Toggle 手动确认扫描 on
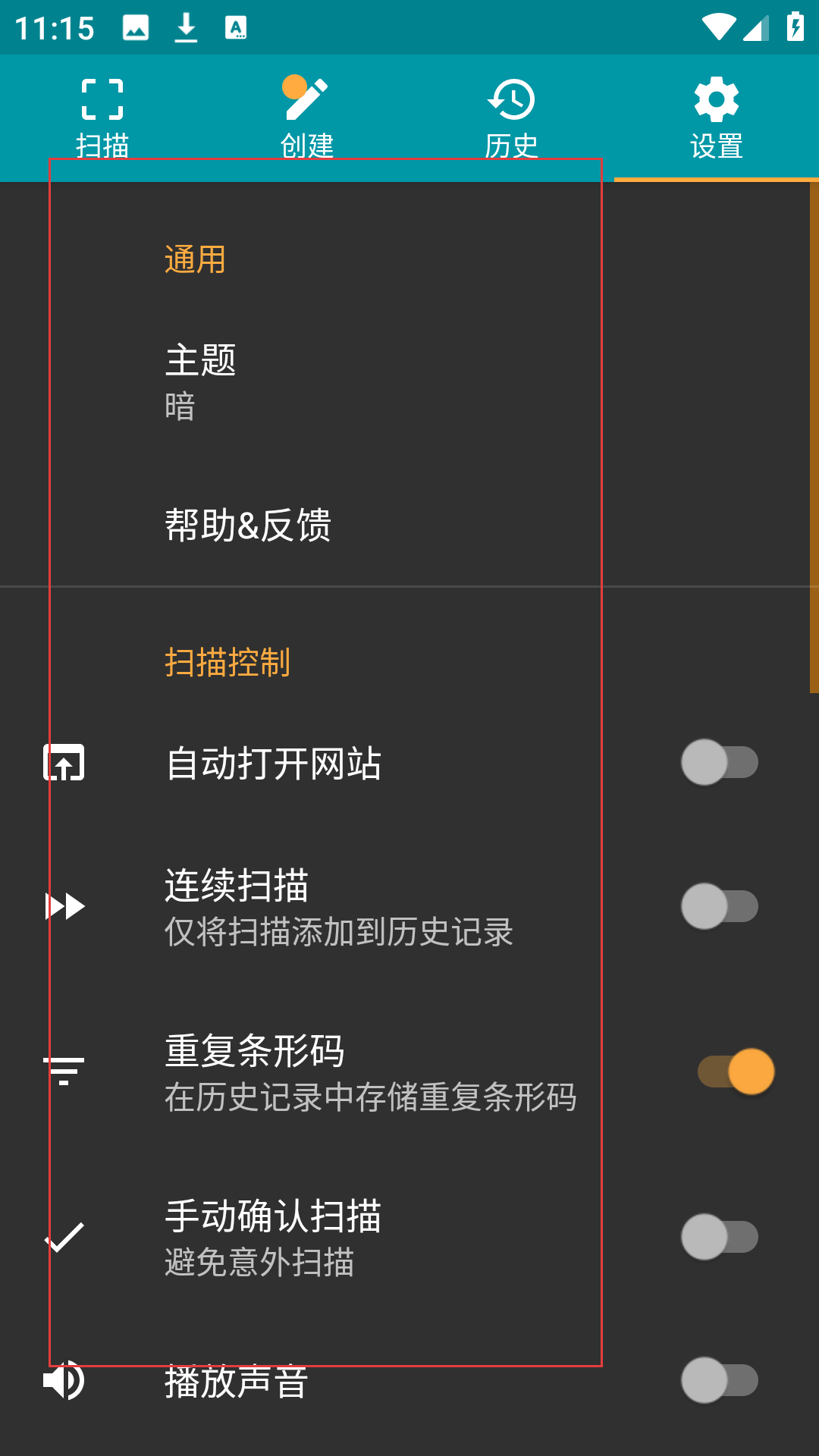Screen dimensions: 819x1456 [x=719, y=1237]
